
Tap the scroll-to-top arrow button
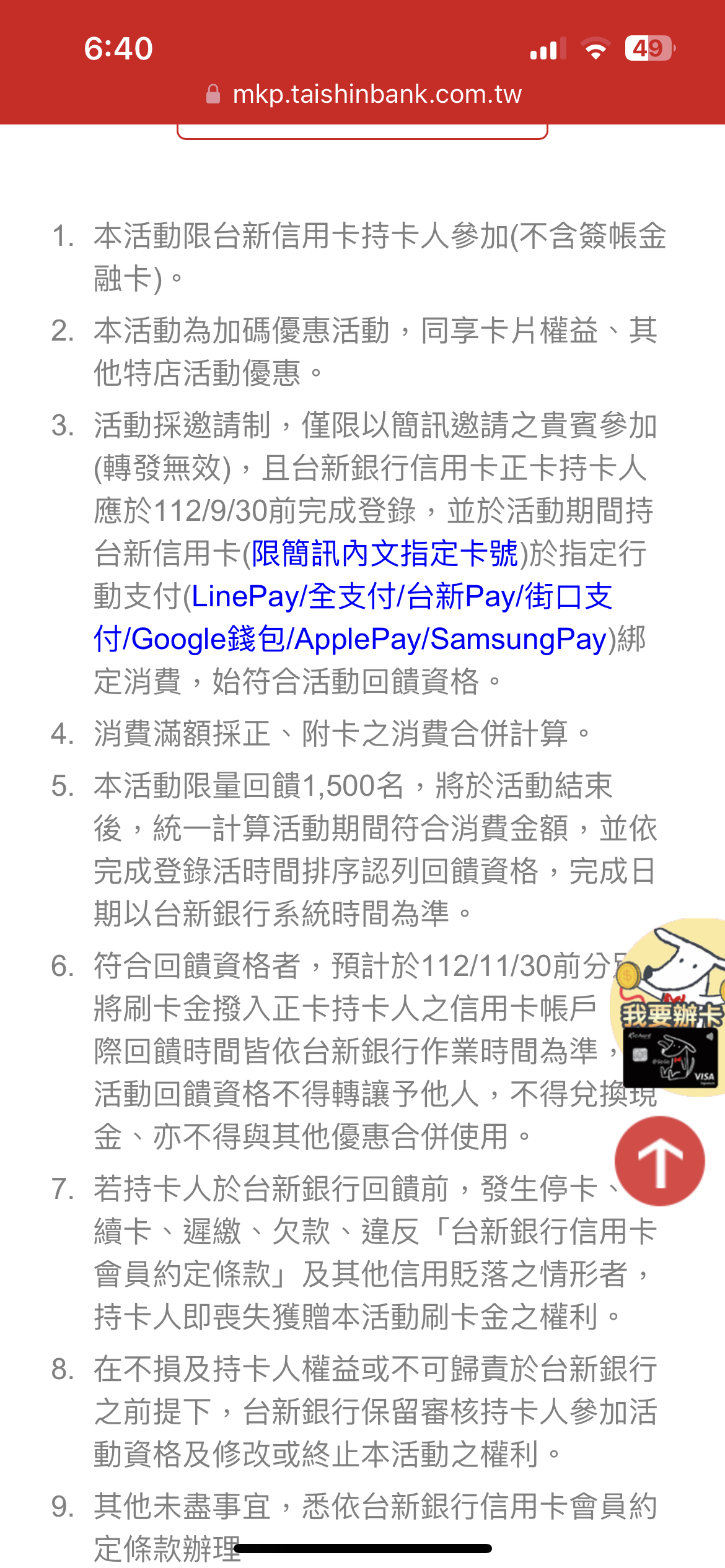point(659,1161)
